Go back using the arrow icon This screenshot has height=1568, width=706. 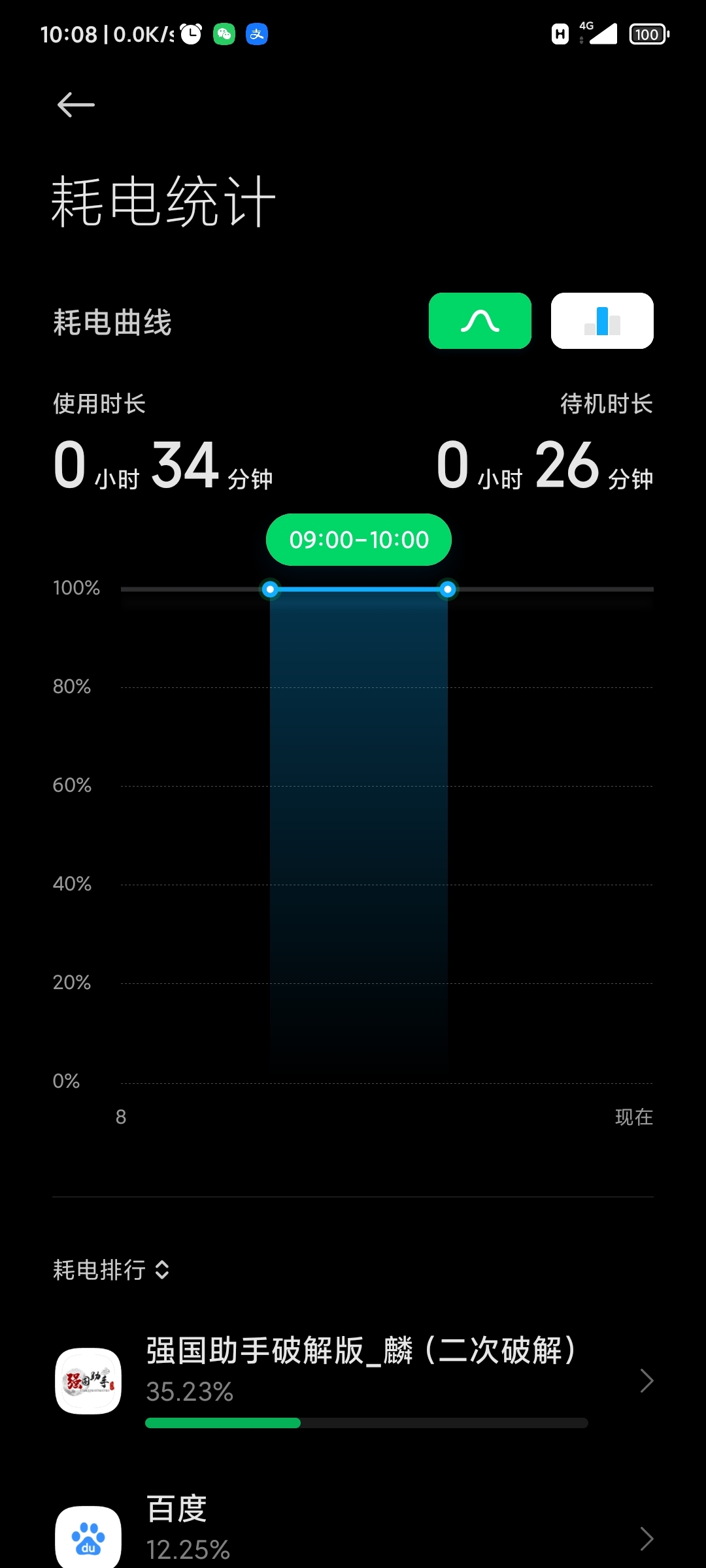tap(76, 105)
